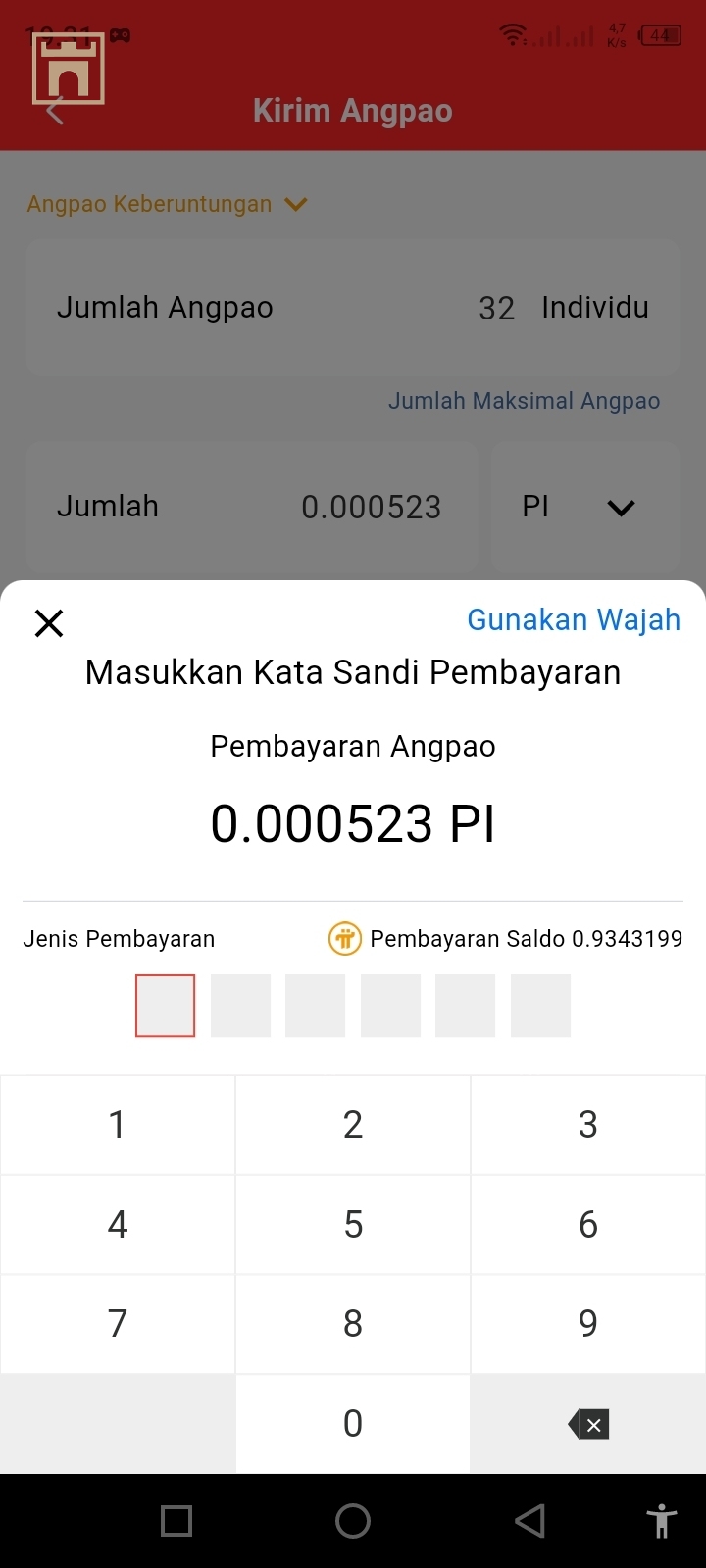Enter digit 6 on the keypad

(x=588, y=1225)
